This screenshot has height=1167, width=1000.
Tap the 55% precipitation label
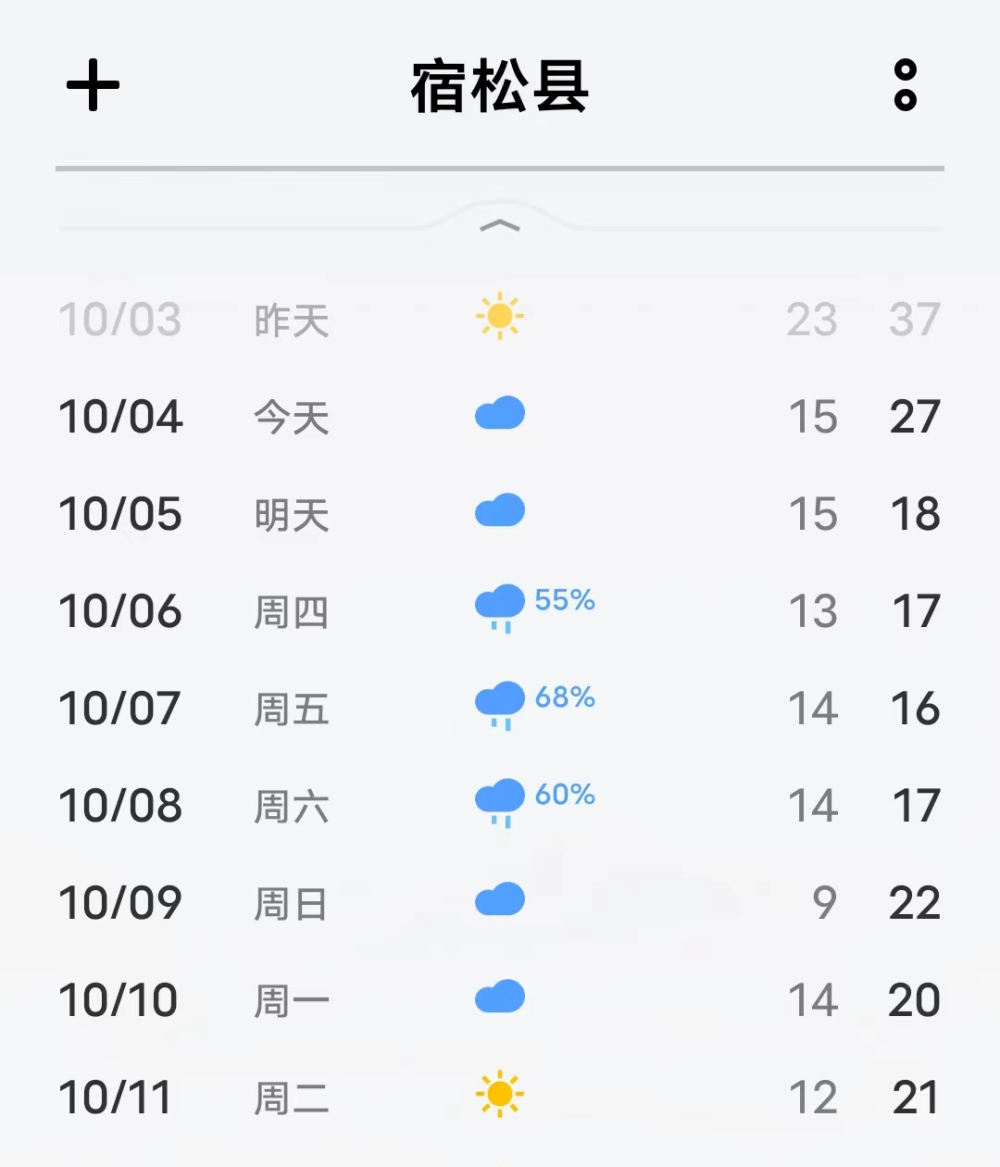[565, 602]
